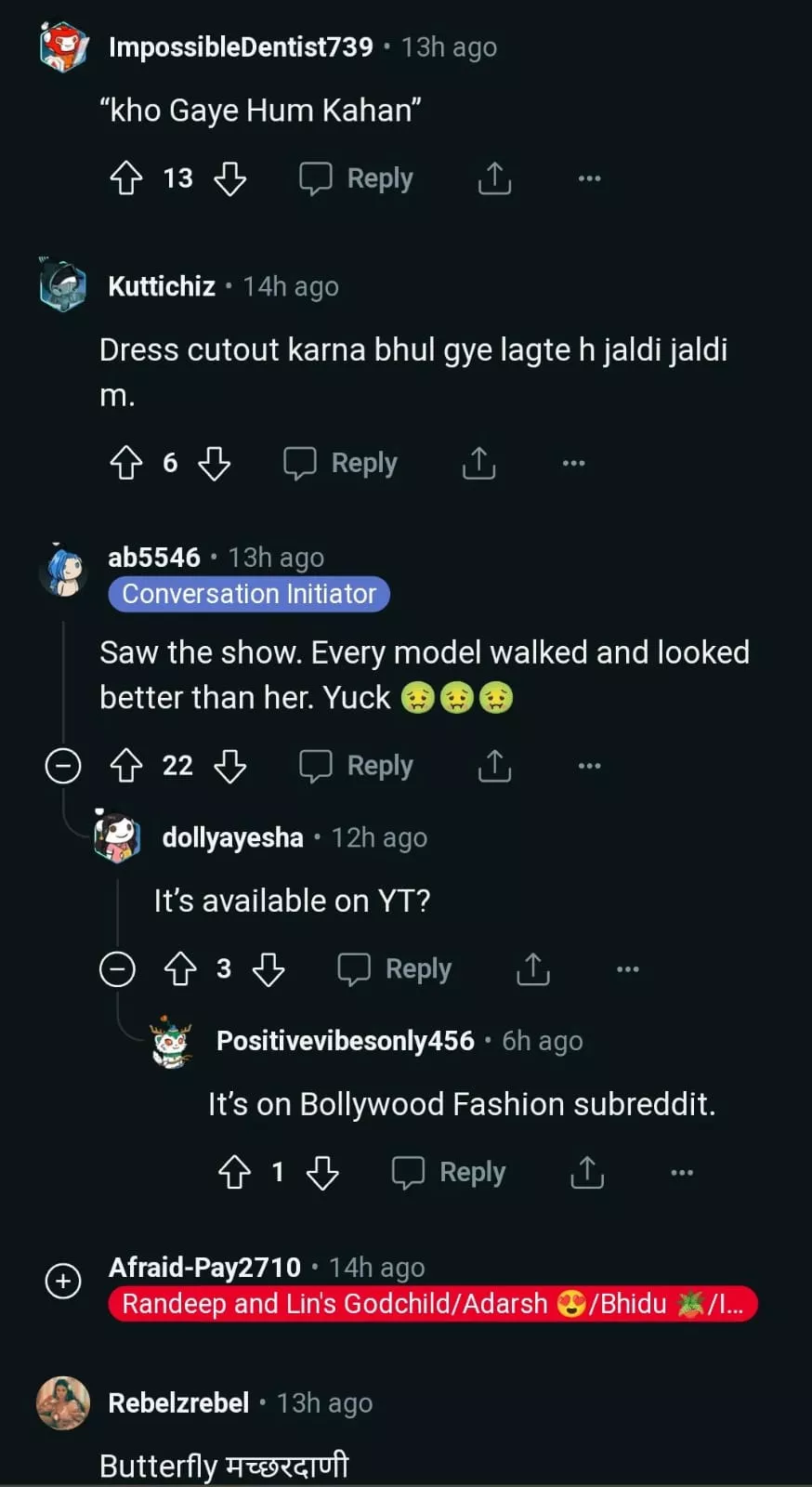Open Rebelzrebel's profile
Screen dimensions: 812x1487
click(178, 1402)
